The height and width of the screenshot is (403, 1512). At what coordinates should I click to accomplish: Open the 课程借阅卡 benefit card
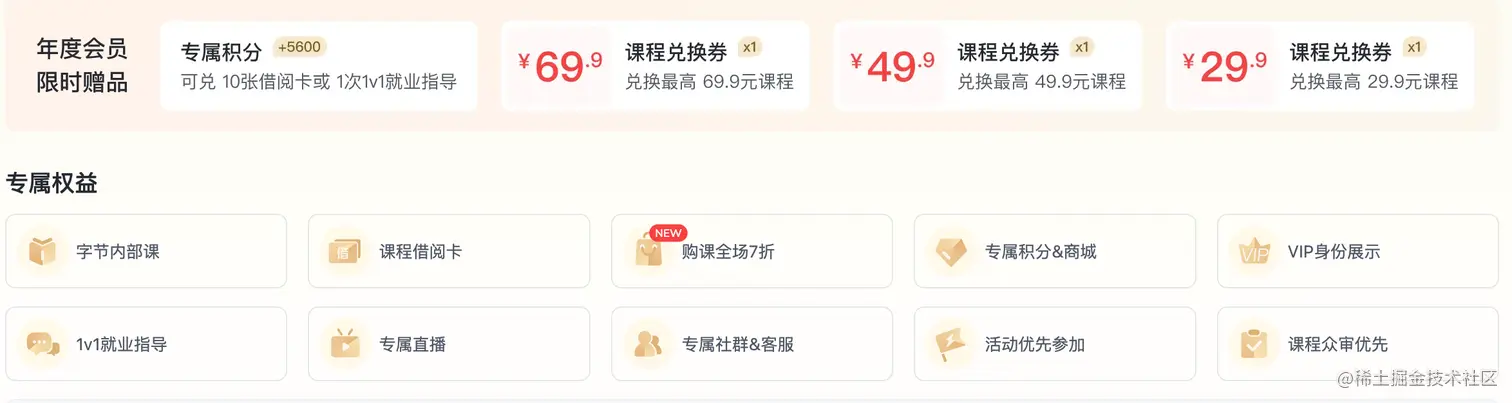[x=449, y=251]
